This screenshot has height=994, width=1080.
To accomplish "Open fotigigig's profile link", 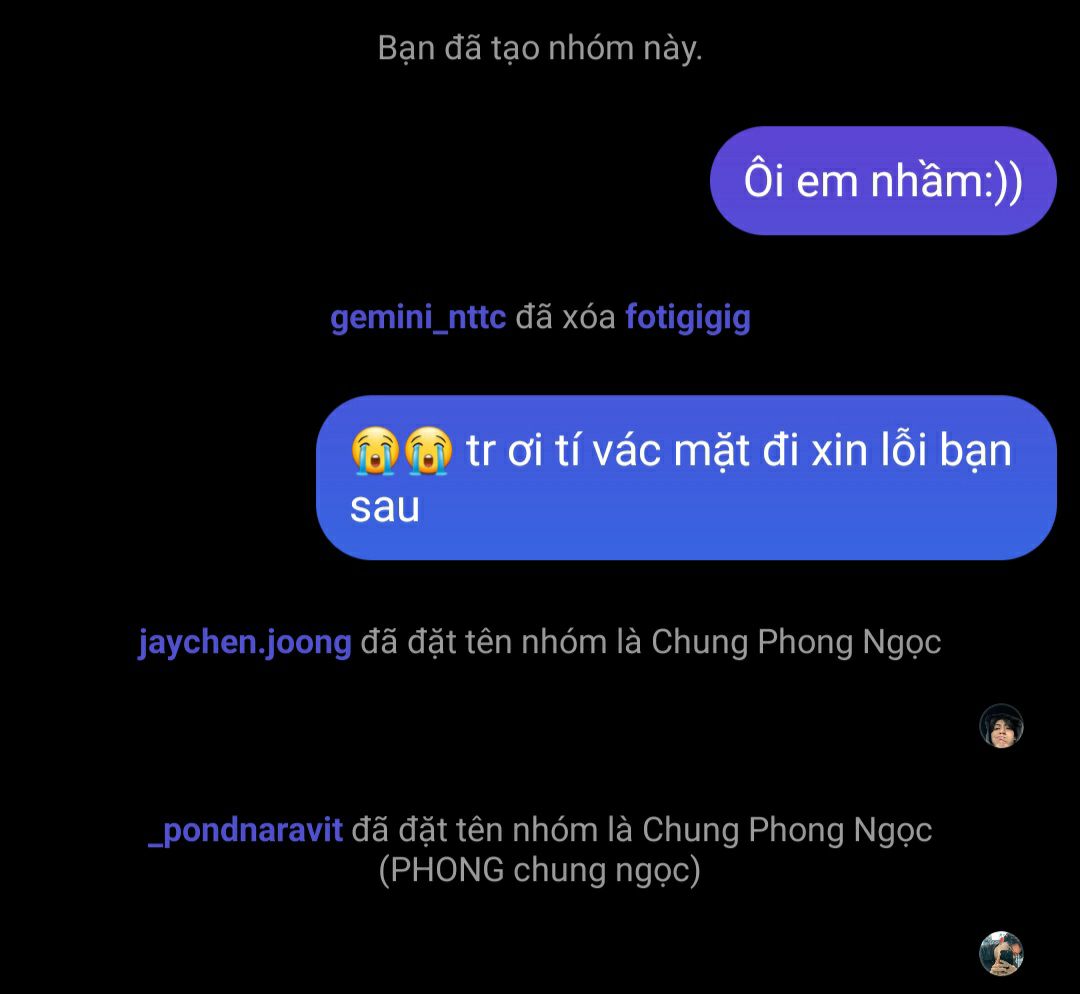I will click(x=688, y=319).
